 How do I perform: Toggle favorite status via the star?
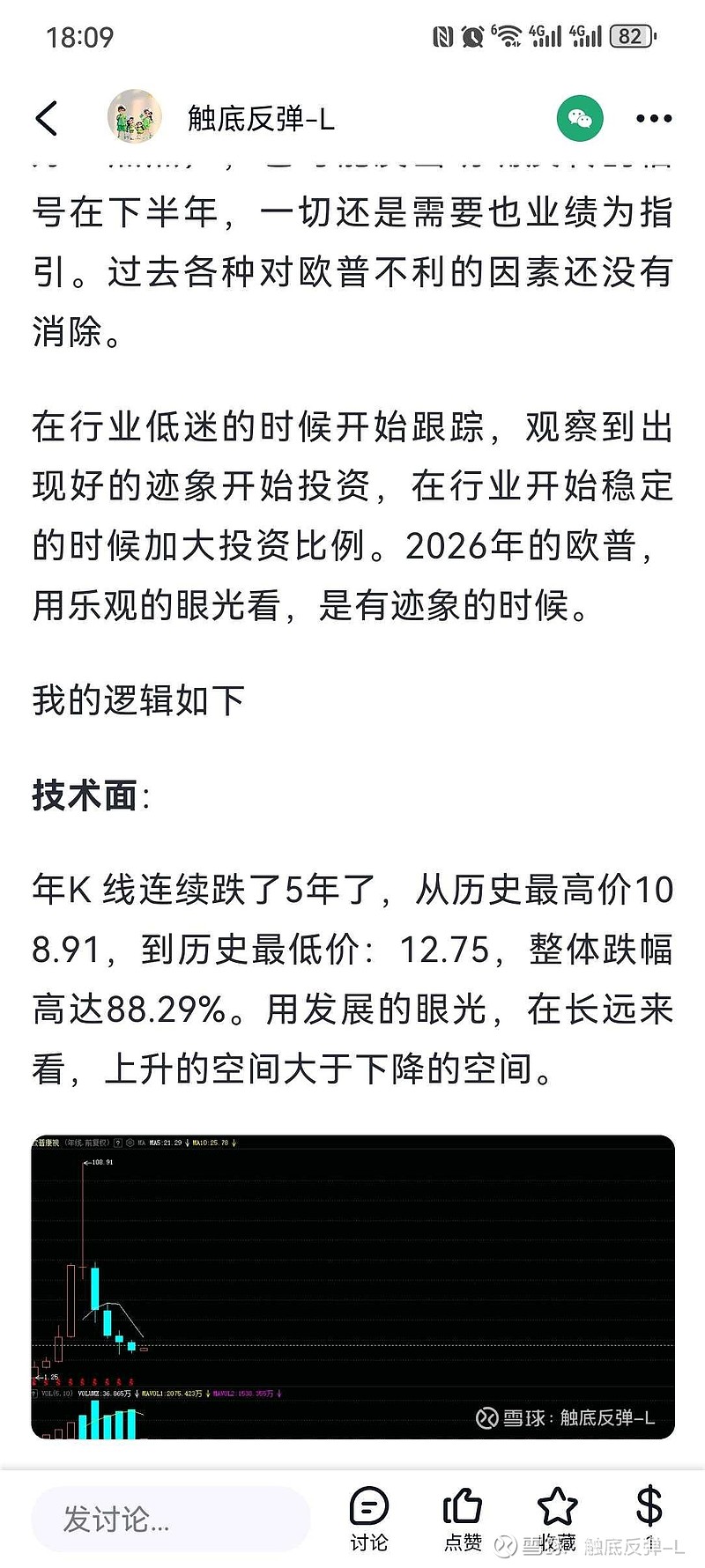click(556, 1503)
